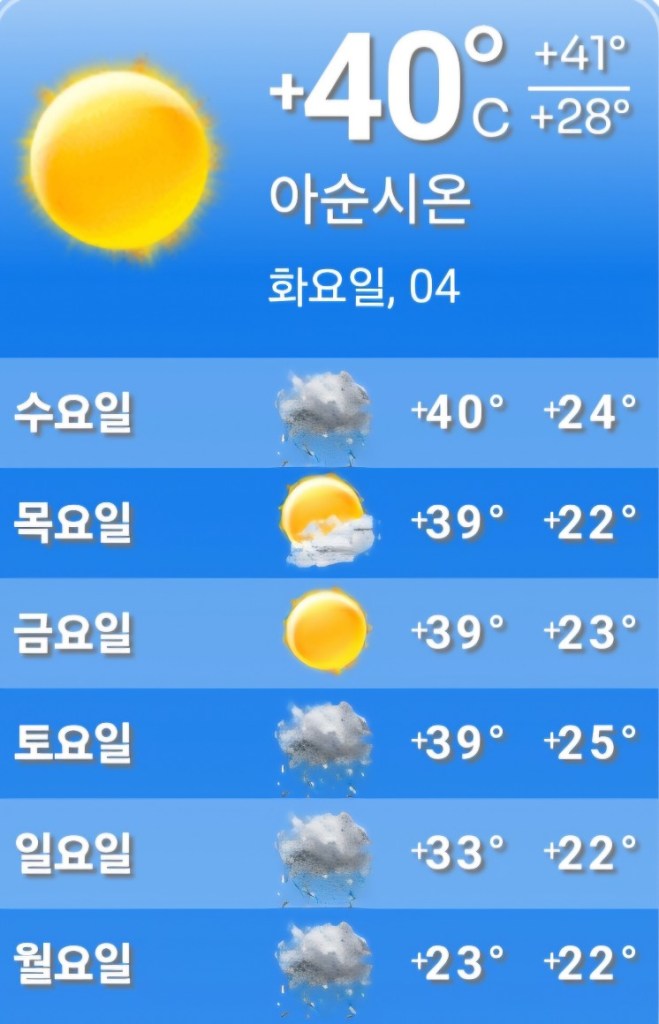Open the 수요일 forecast row
Viewport: 659px width, 1024px height.
329,413
